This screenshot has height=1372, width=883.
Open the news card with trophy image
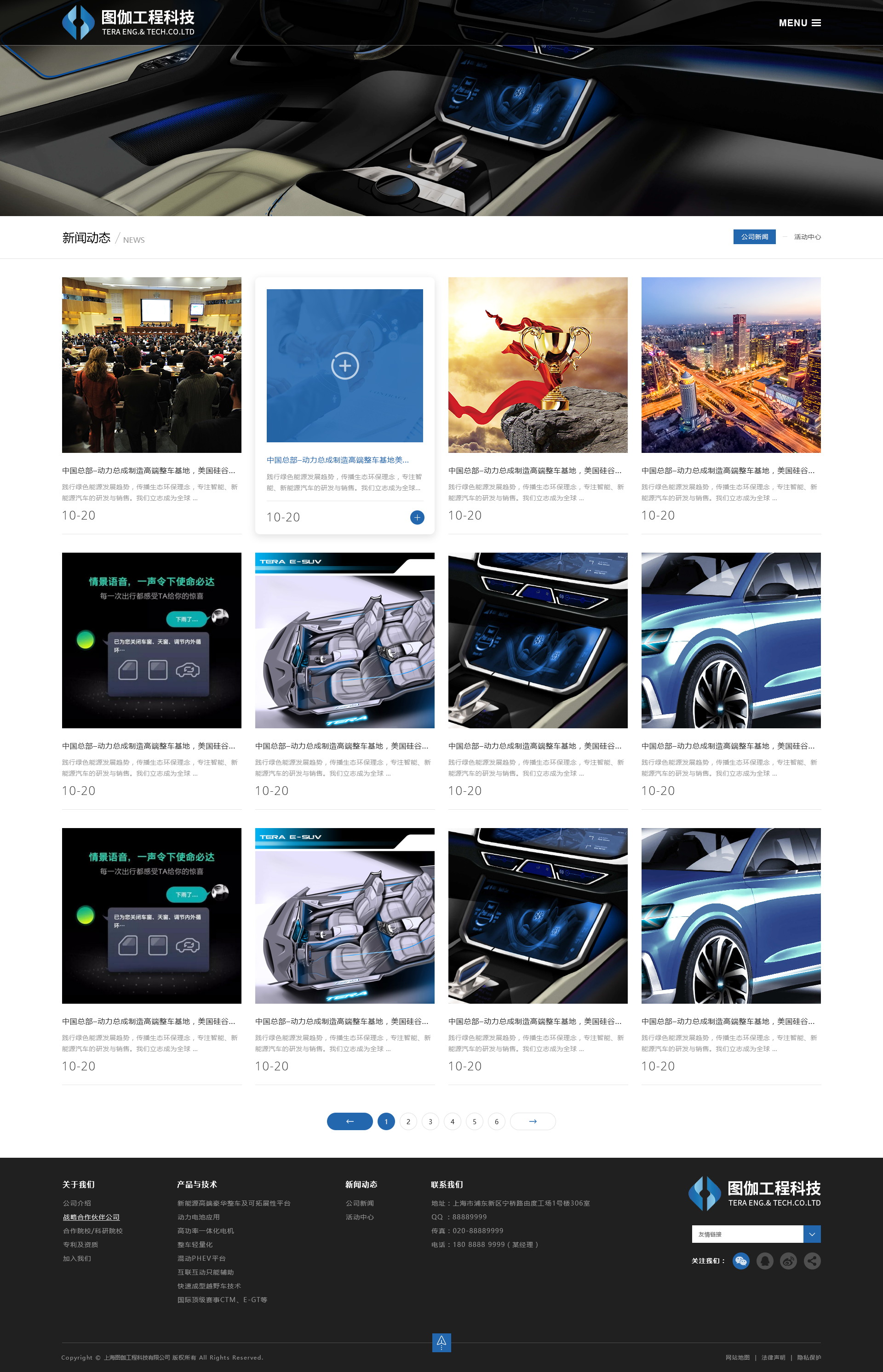pyautogui.click(x=537, y=365)
